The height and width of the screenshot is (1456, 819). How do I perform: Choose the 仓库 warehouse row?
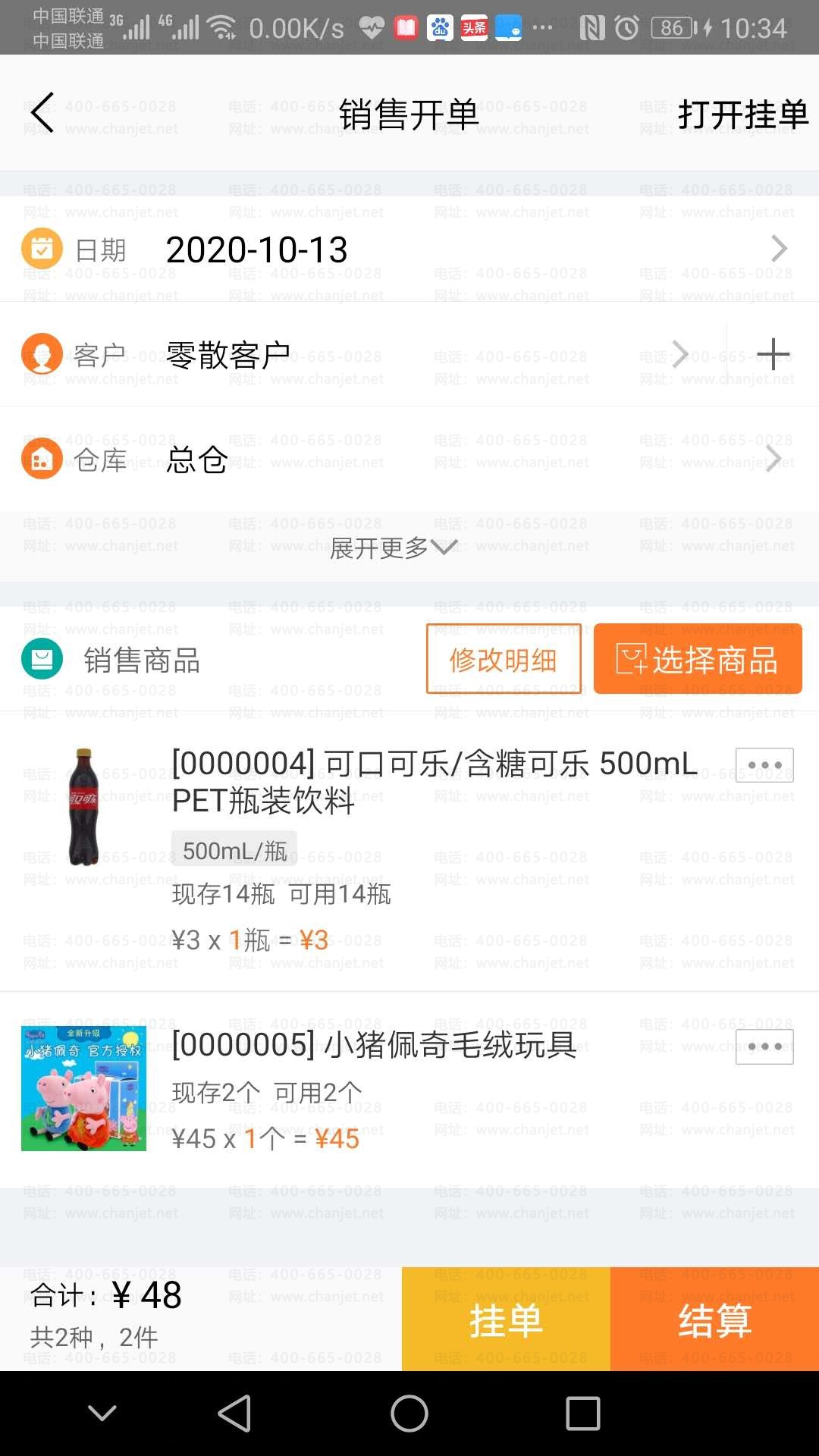point(409,460)
